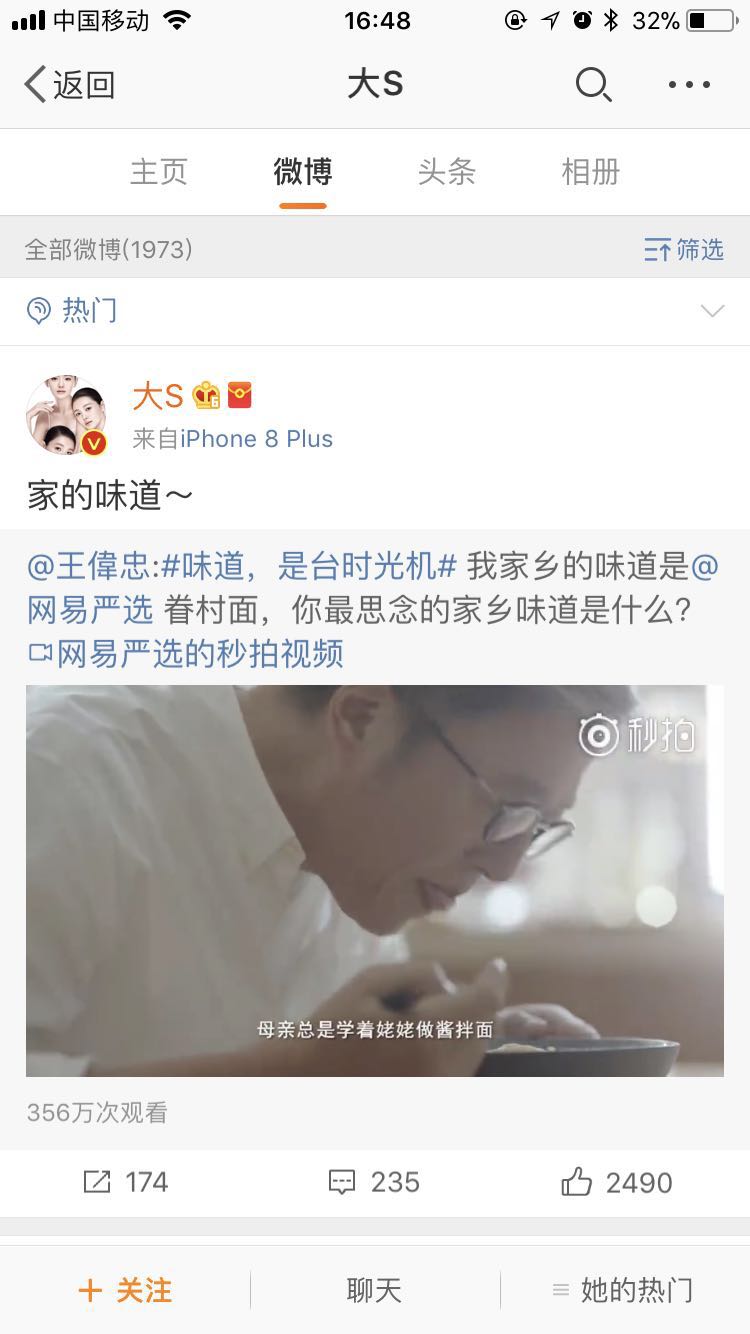Expand the 热门 section chevron

point(712,311)
